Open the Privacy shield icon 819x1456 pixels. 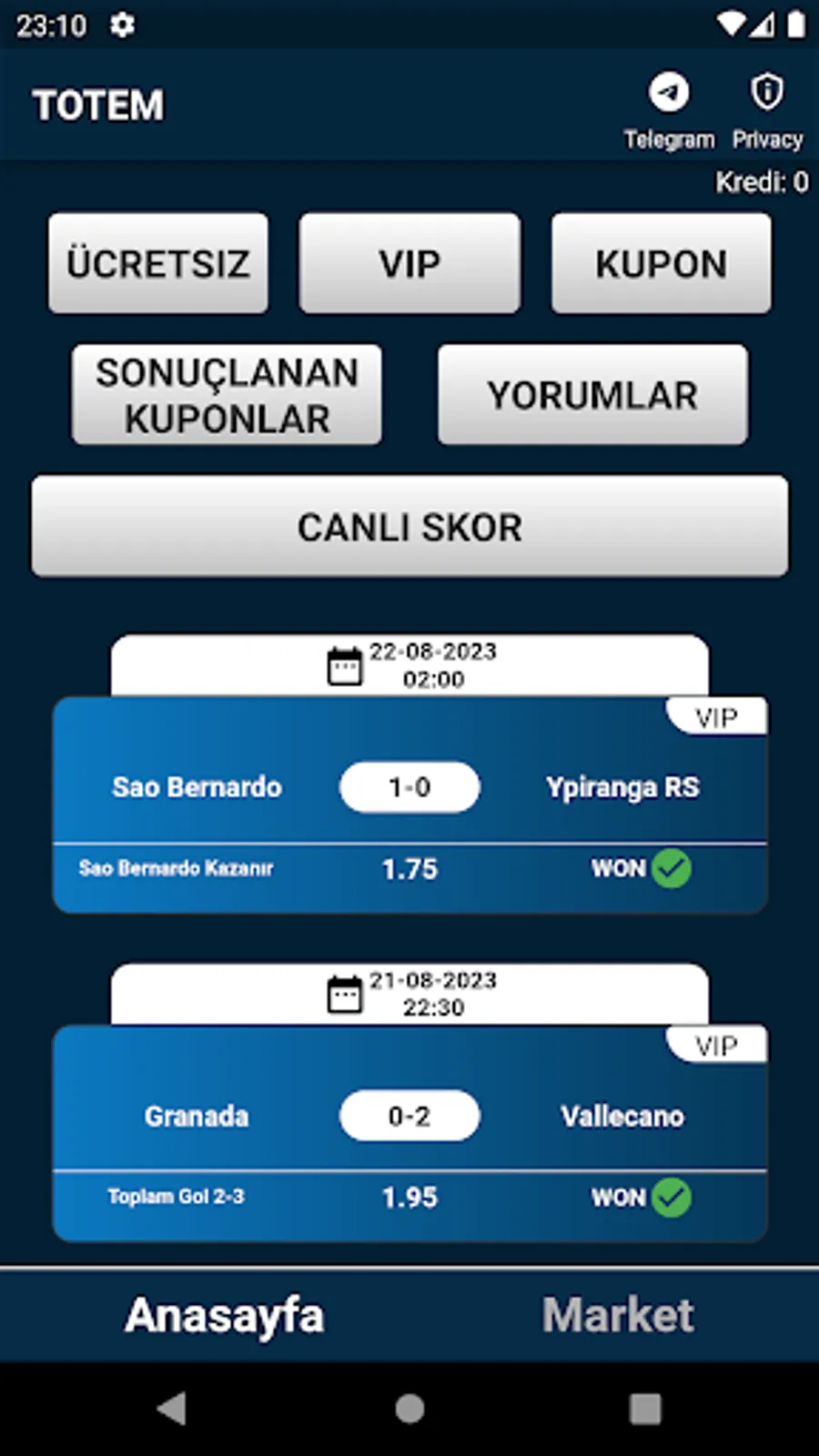click(767, 91)
